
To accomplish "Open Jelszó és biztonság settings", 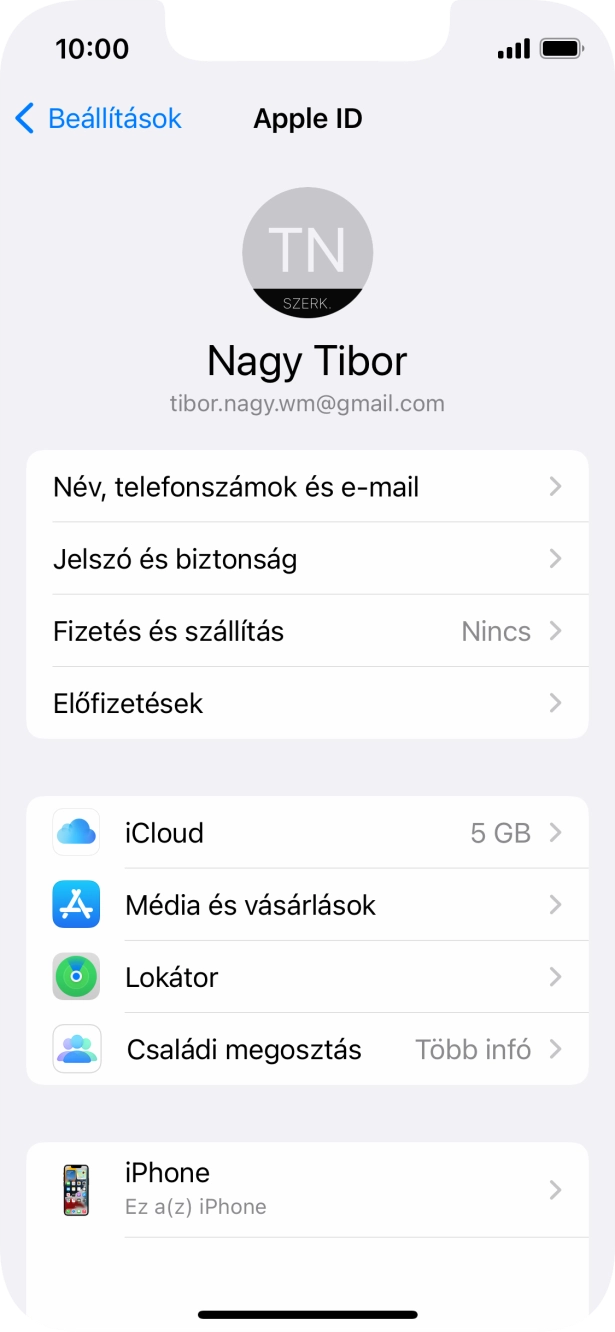I will [x=307, y=559].
